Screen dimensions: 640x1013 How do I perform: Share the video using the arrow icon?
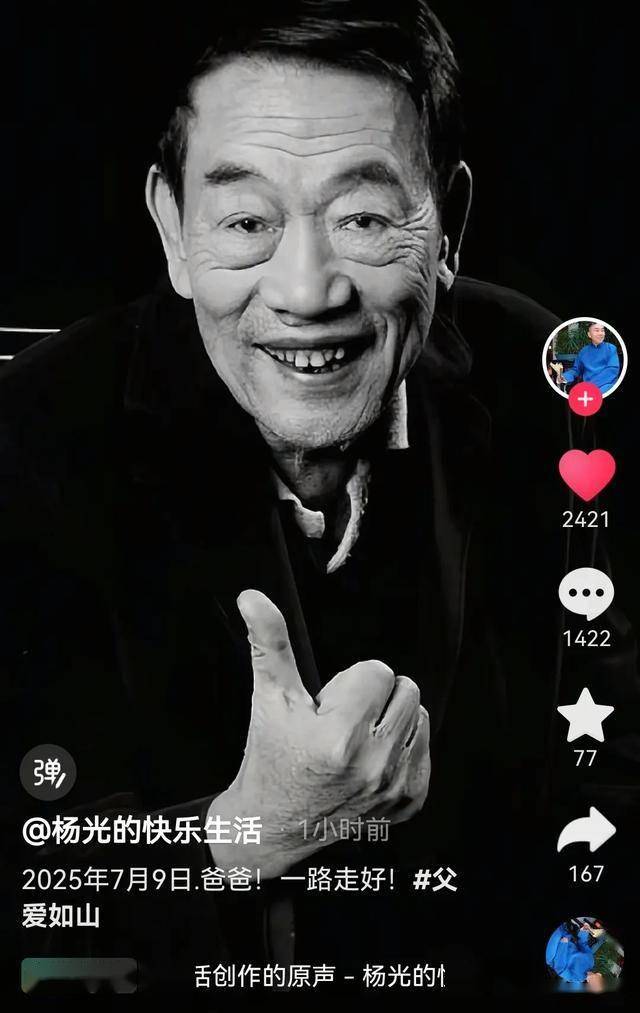(586, 830)
